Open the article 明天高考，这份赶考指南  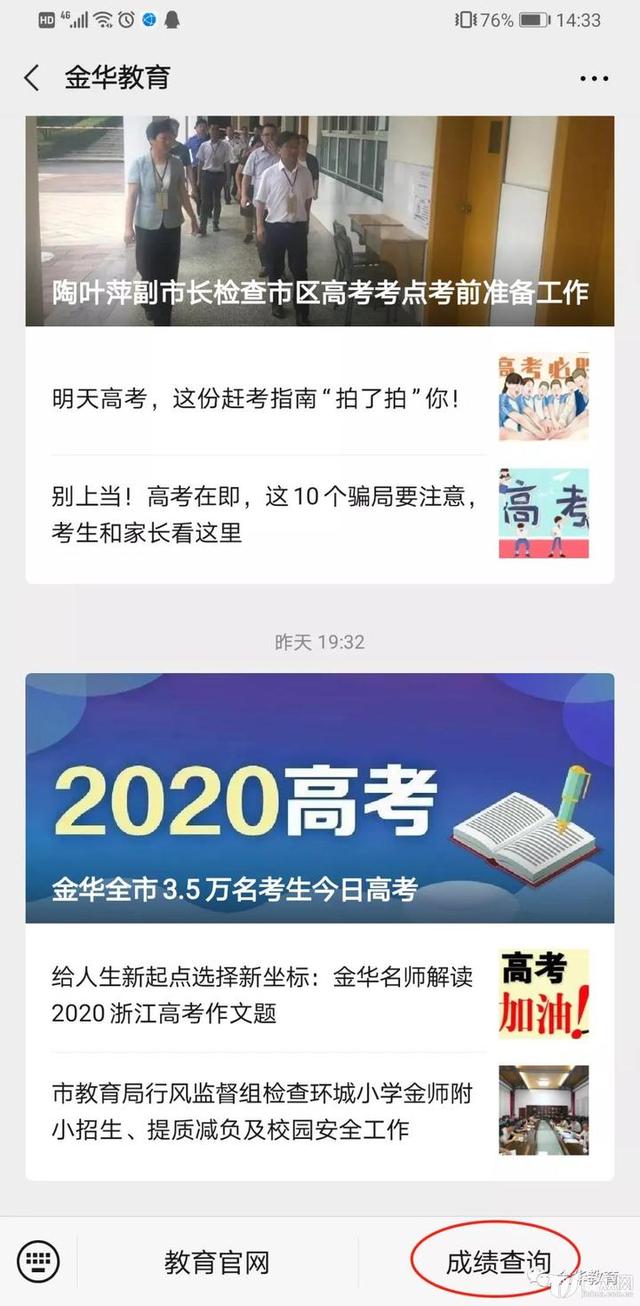tap(320, 399)
